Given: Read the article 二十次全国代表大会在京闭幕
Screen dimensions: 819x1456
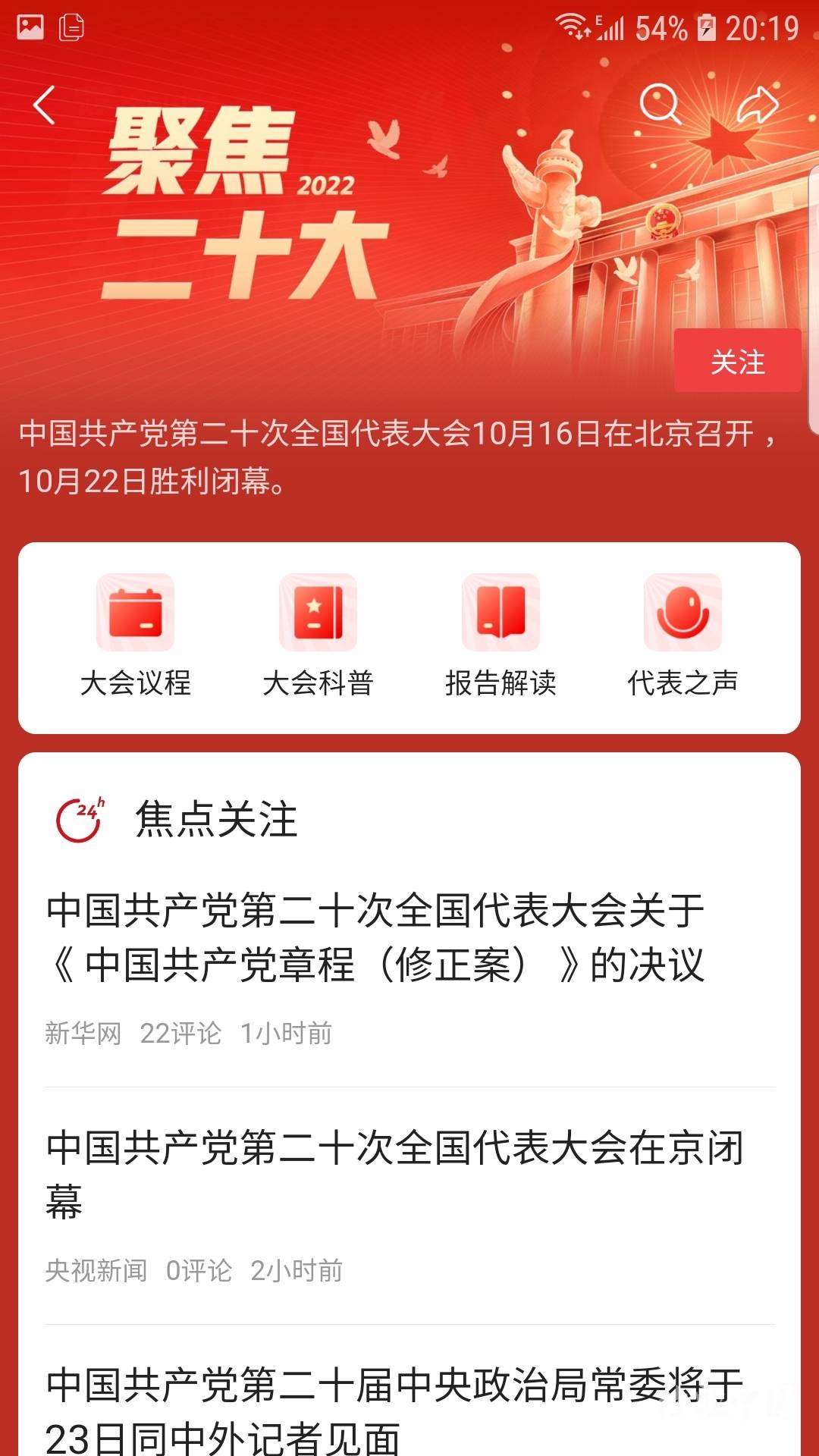Looking at the screenshot, I should click(x=394, y=1173).
